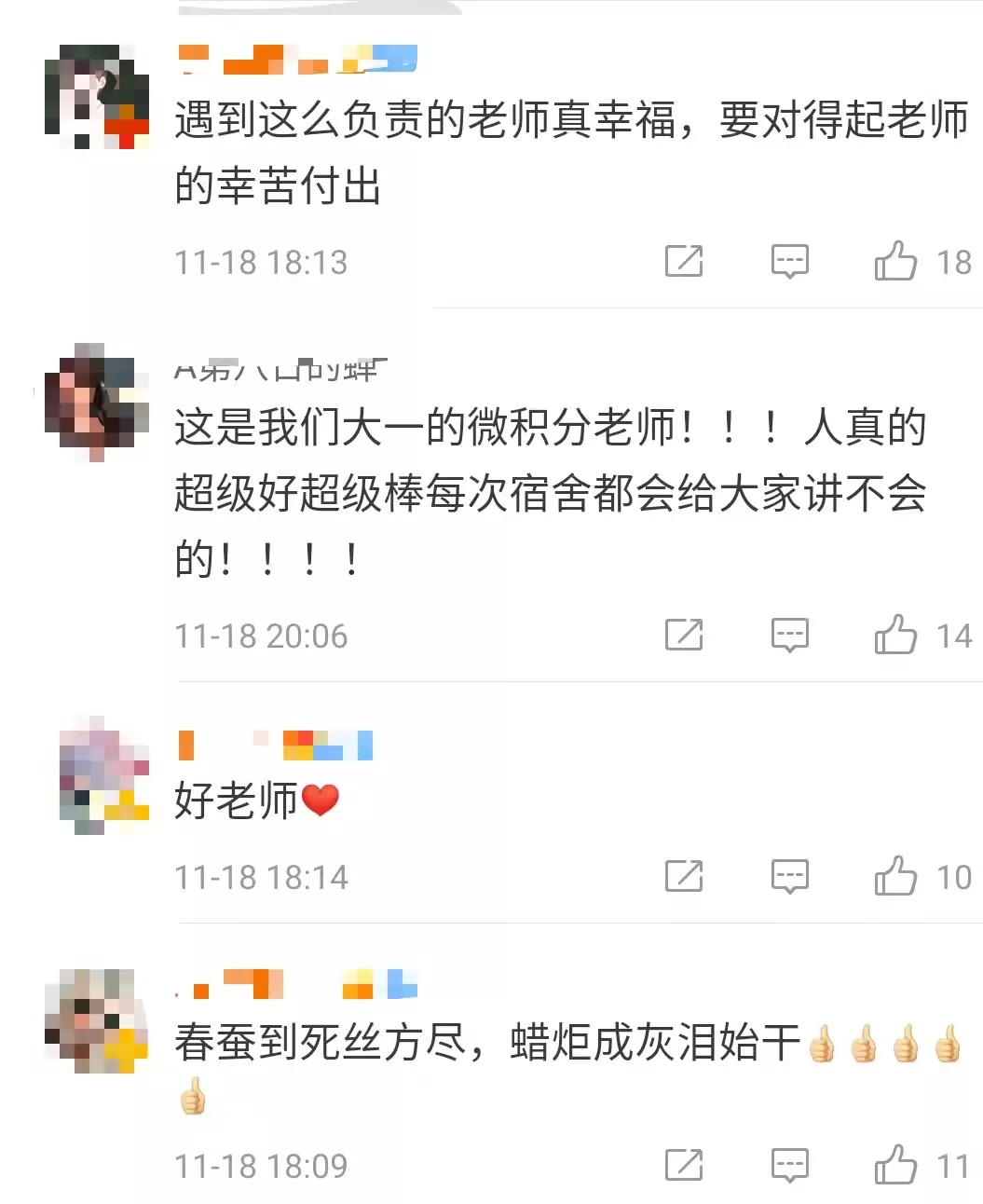
Task: Reply to the 春蚕到死丝方尽 comment
Action: point(789,1165)
